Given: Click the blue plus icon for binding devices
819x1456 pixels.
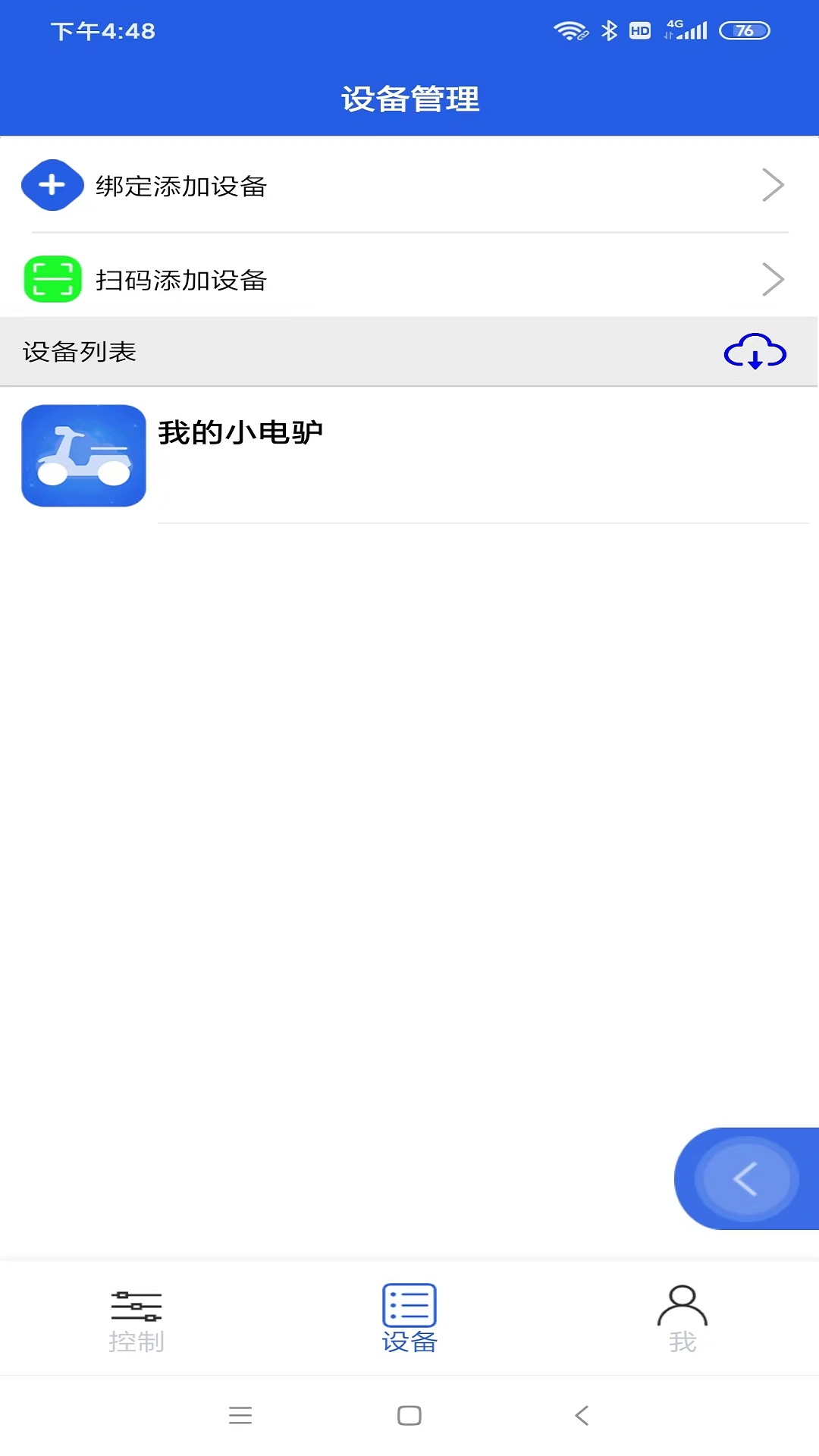Looking at the screenshot, I should pyautogui.click(x=52, y=184).
